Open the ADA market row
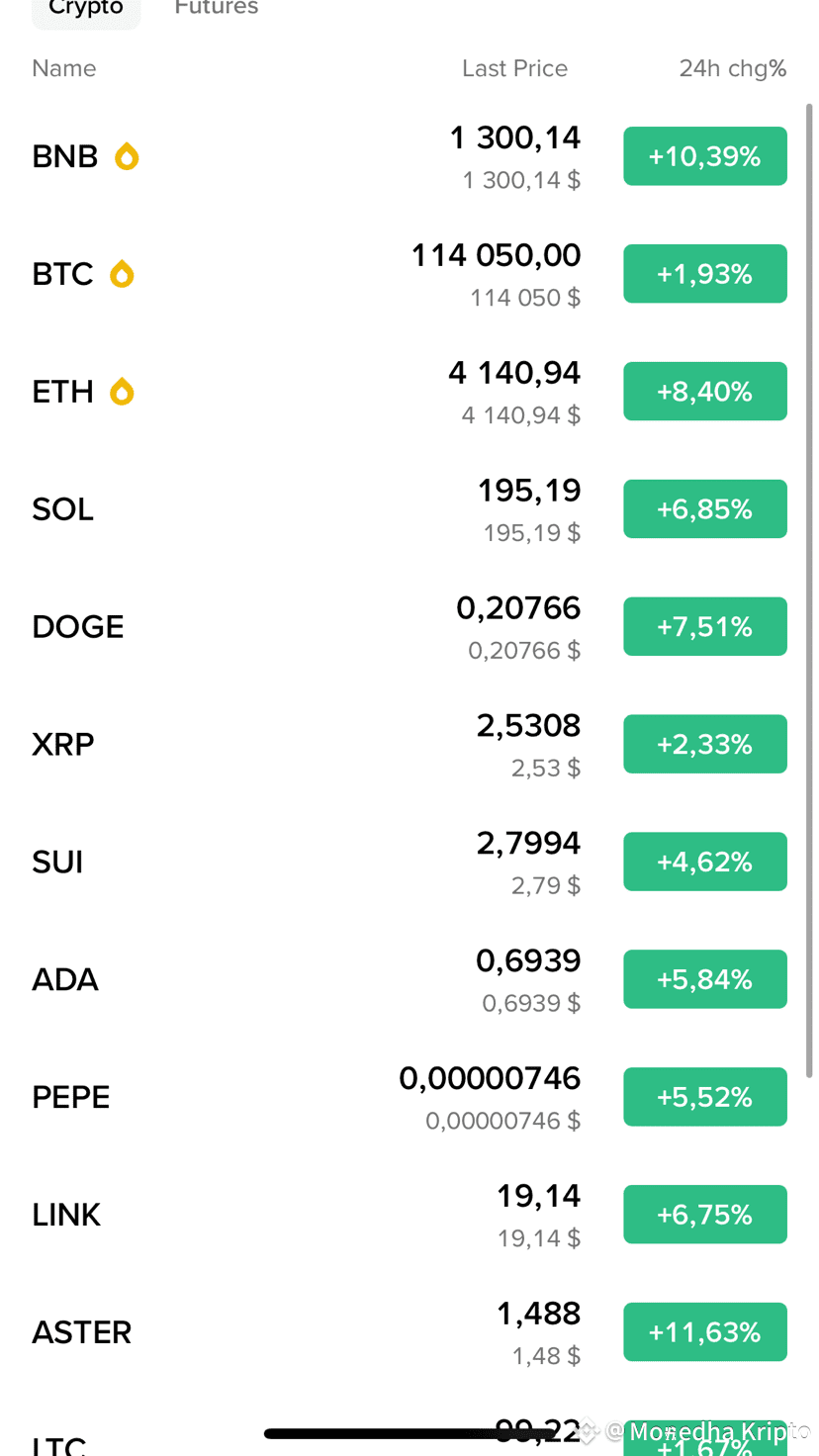Screen dimensions: 819x1456 [409, 980]
